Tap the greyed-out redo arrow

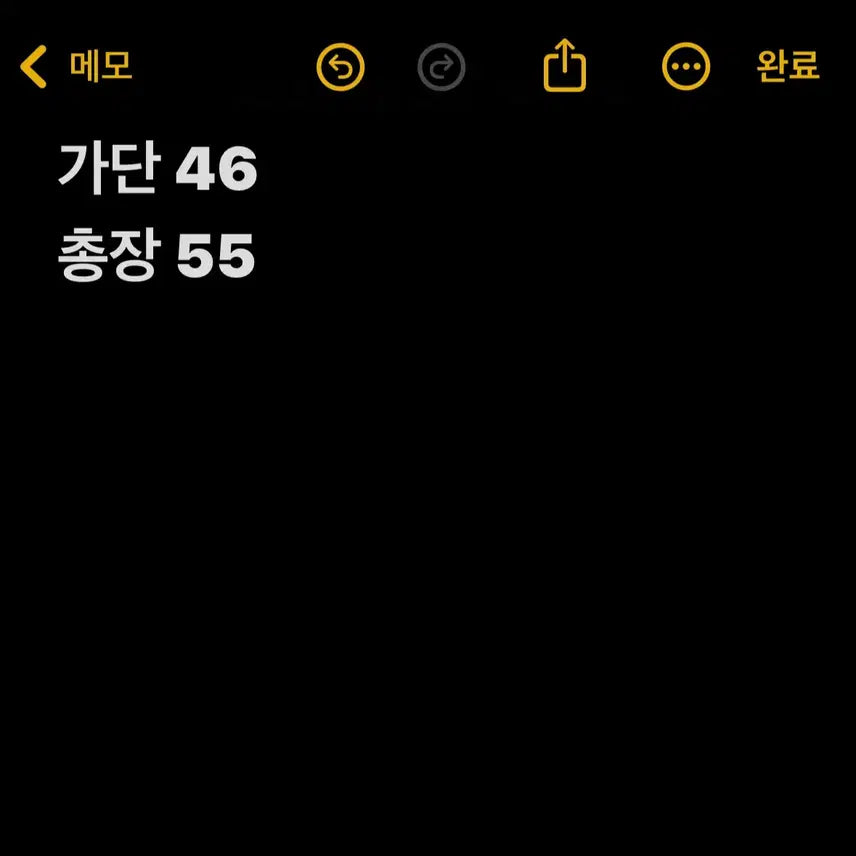441,68
